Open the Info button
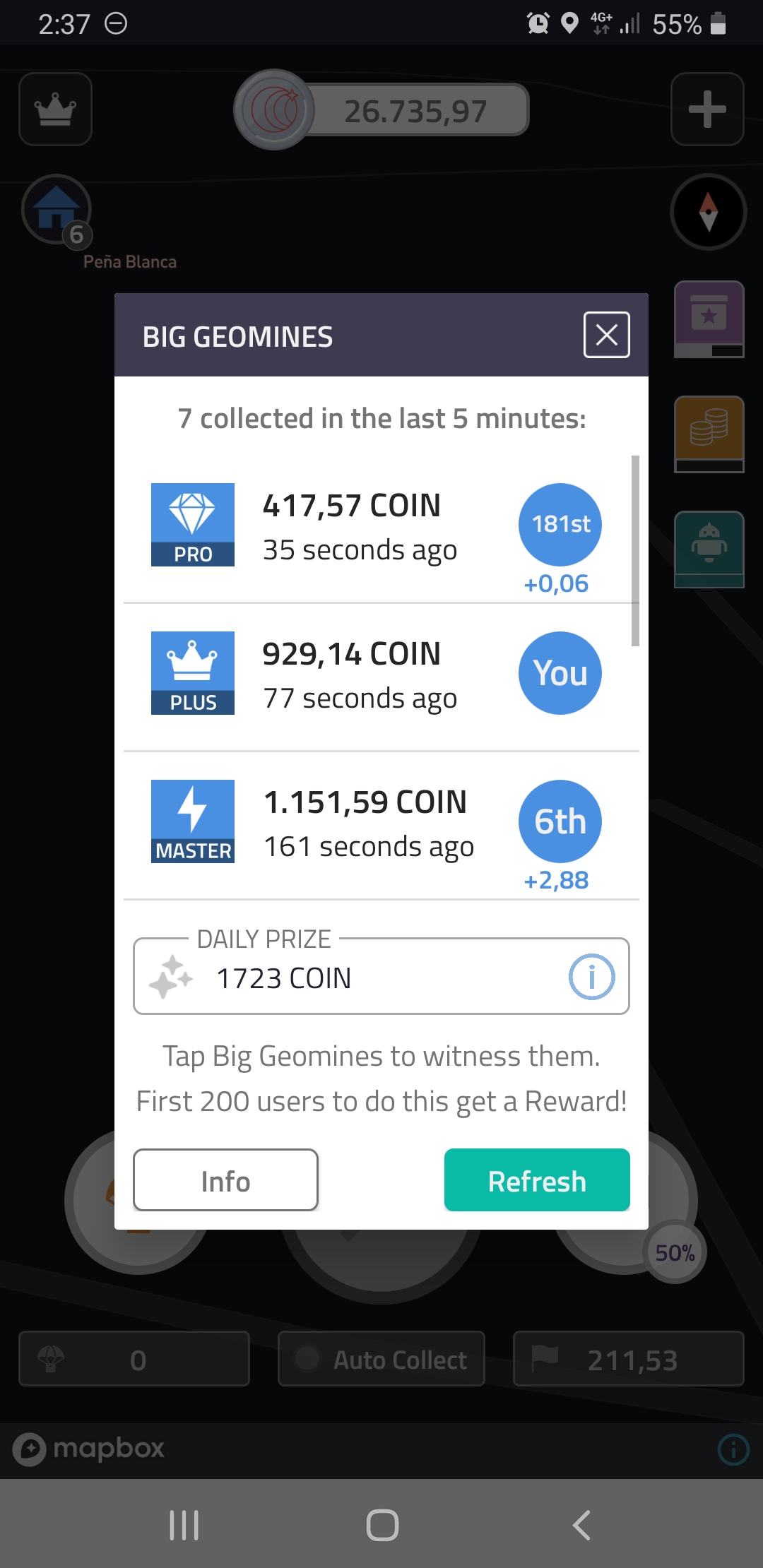The width and height of the screenshot is (763, 1568). click(x=225, y=1180)
